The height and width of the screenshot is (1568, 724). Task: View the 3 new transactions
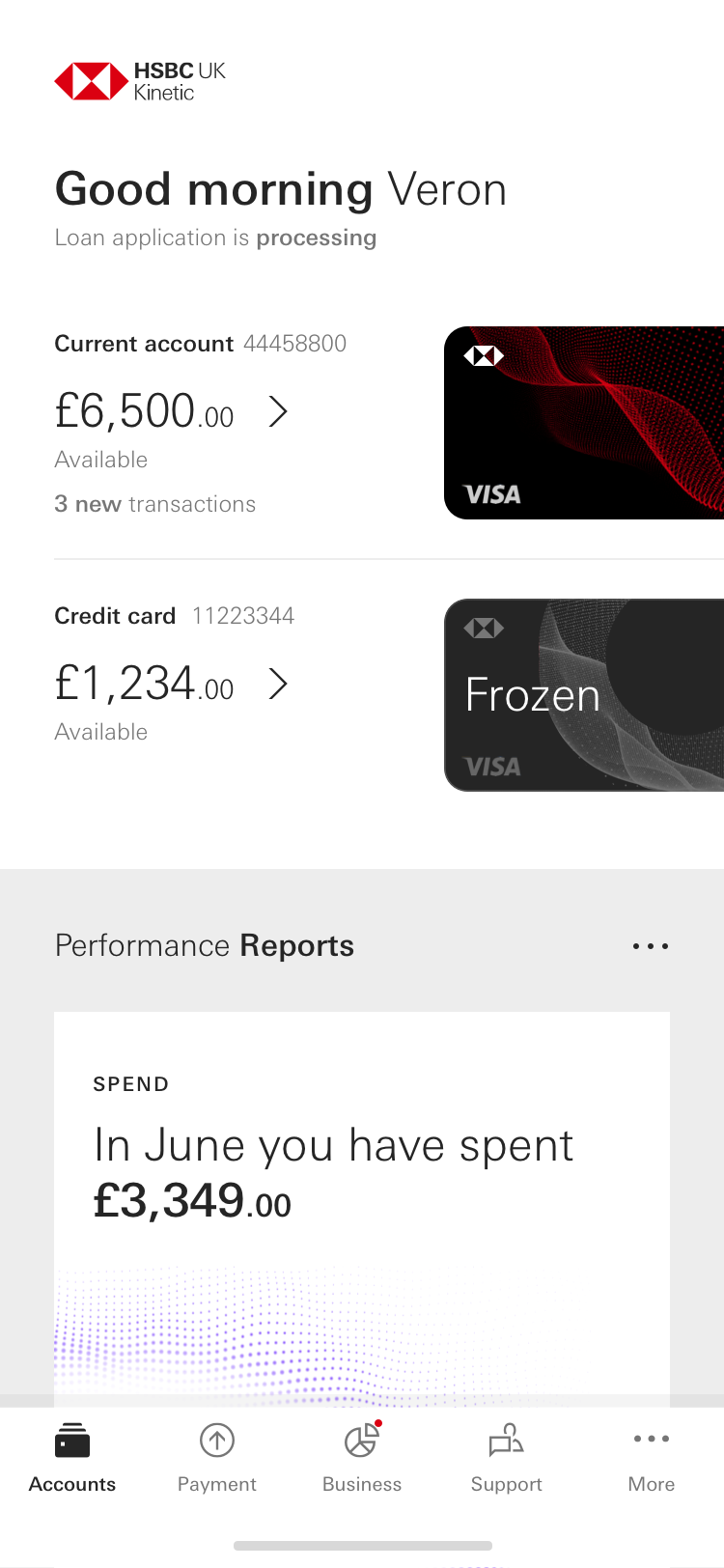[x=154, y=504]
